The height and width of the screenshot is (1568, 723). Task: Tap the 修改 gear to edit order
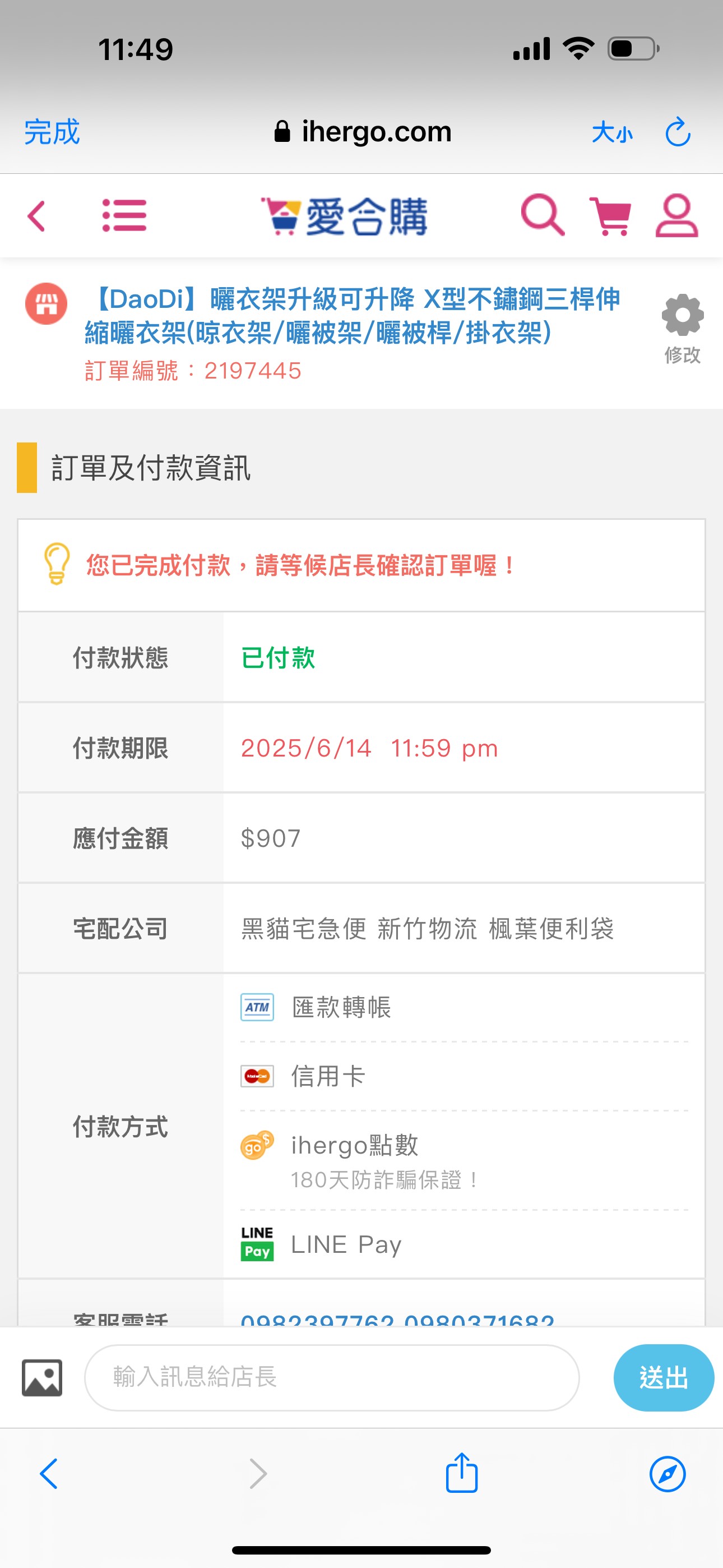[x=682, y=329]
